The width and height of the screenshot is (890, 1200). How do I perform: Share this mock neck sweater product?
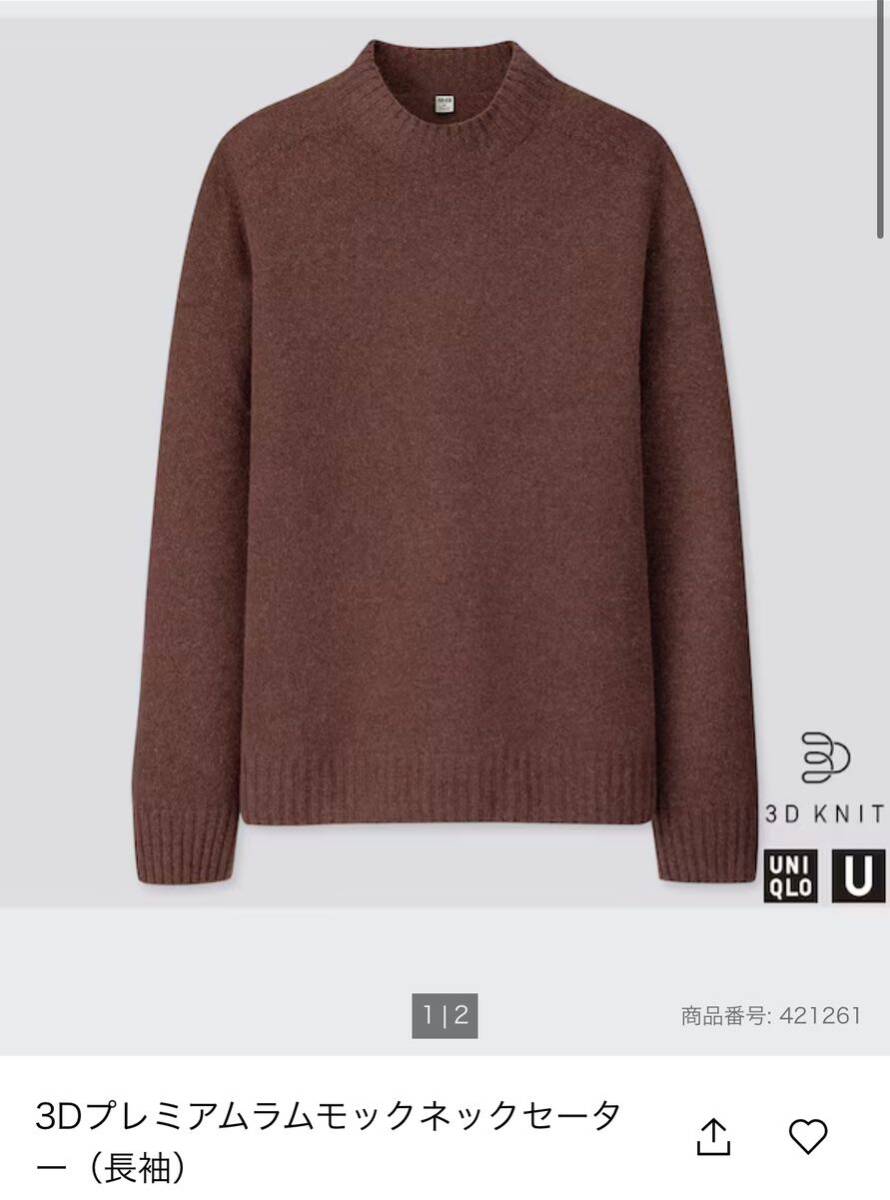click(x=713, y=1136)
